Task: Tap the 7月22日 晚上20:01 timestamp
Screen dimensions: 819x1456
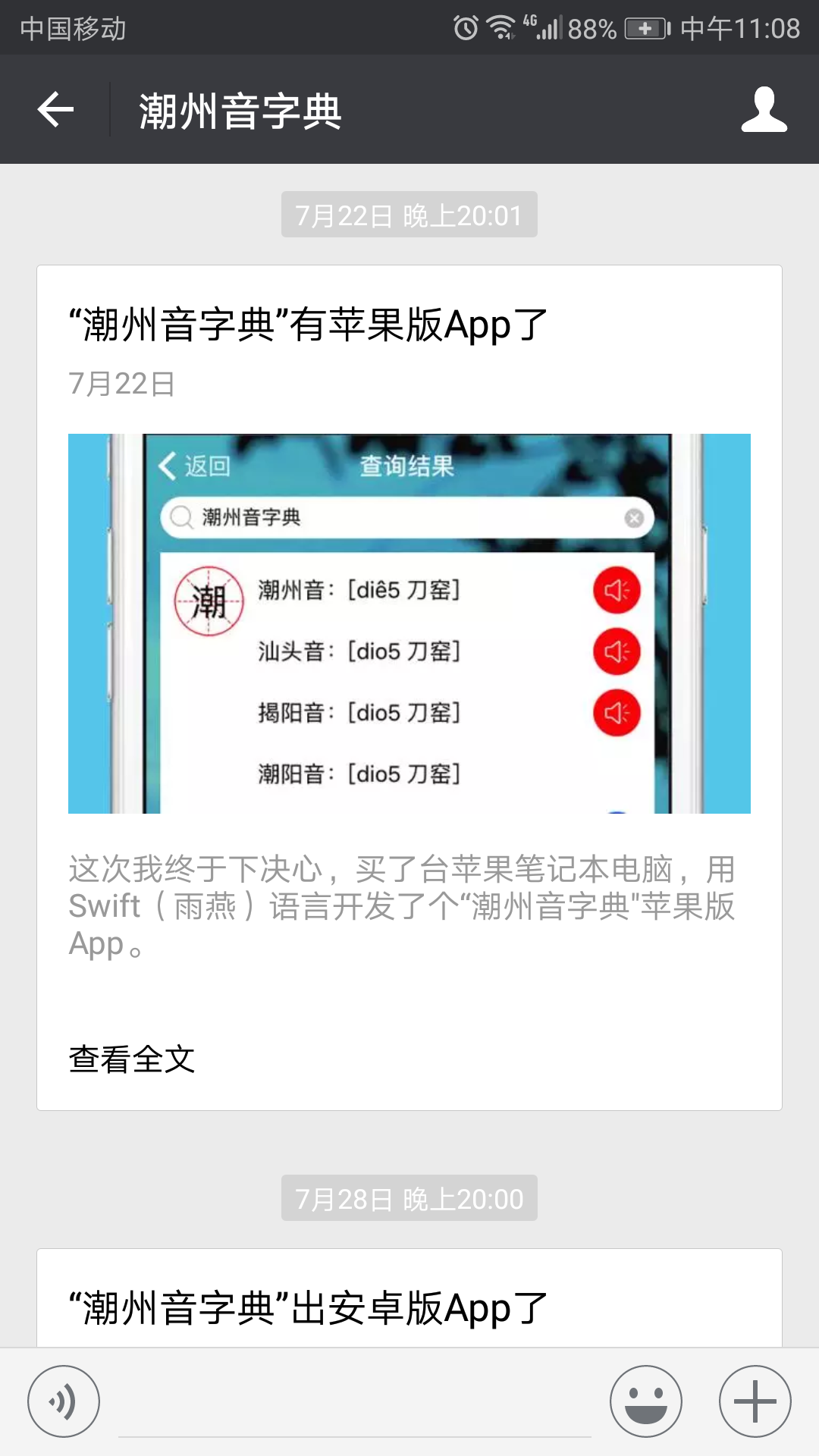Action: [409, 215]
